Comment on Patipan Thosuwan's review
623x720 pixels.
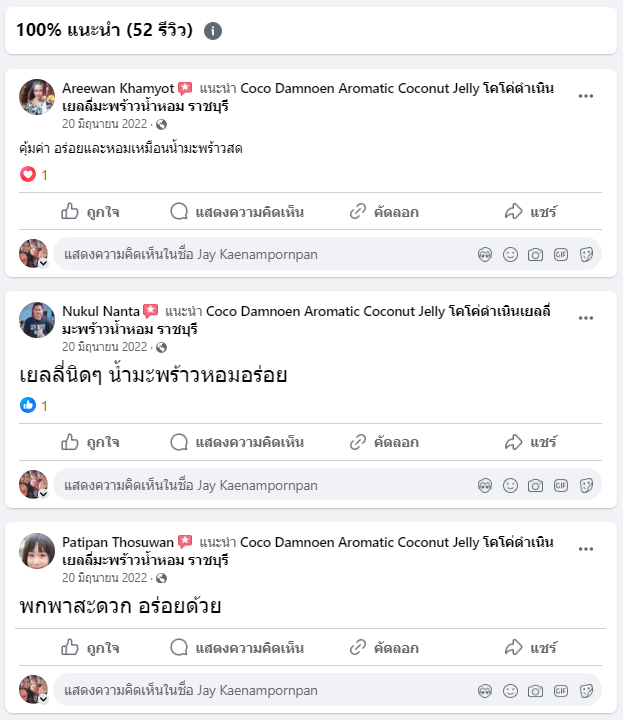point(237,647)
